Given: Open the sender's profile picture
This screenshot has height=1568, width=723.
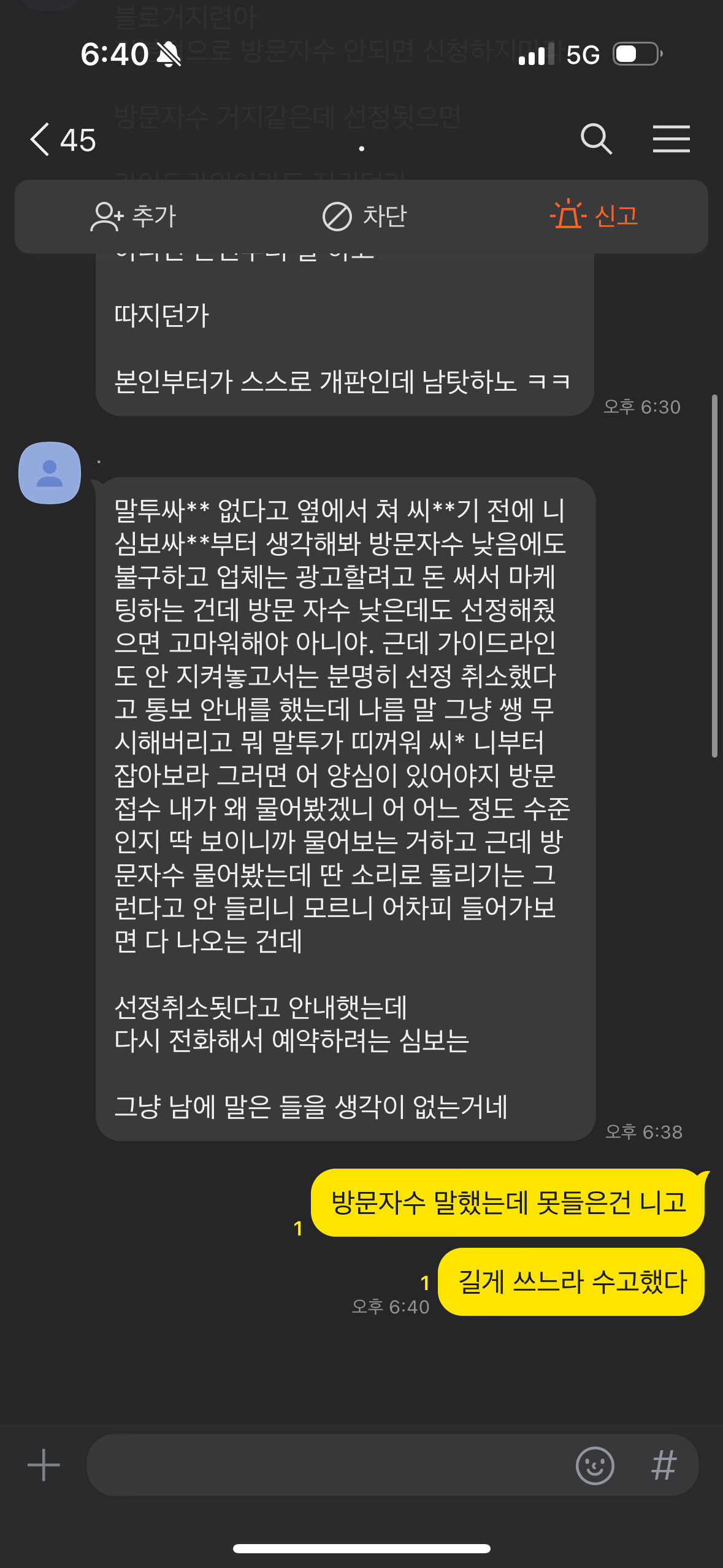Looking at the screenshot, I should (50, 473).
